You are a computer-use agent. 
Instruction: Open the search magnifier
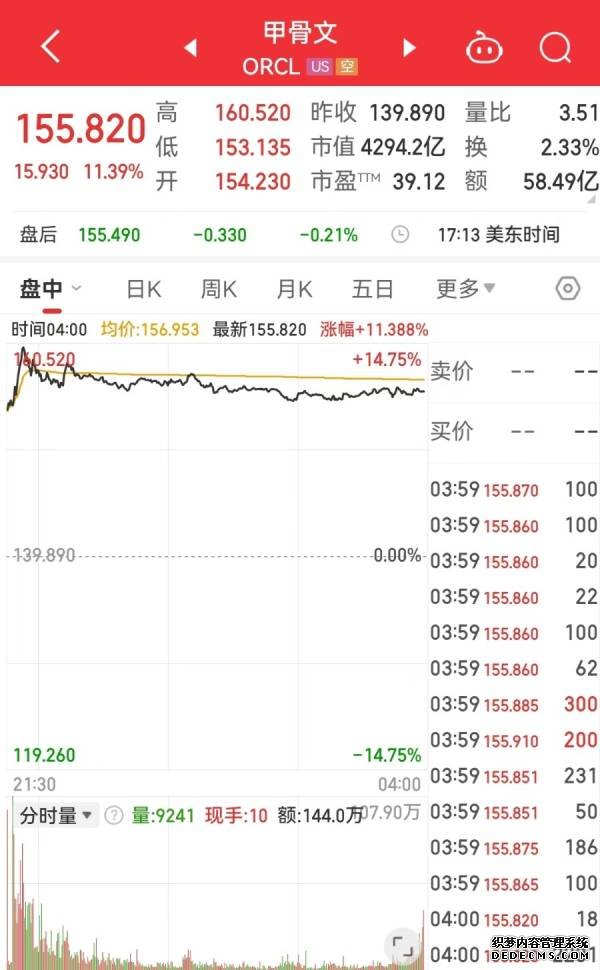pyautogui.click(x=555, y=47)
